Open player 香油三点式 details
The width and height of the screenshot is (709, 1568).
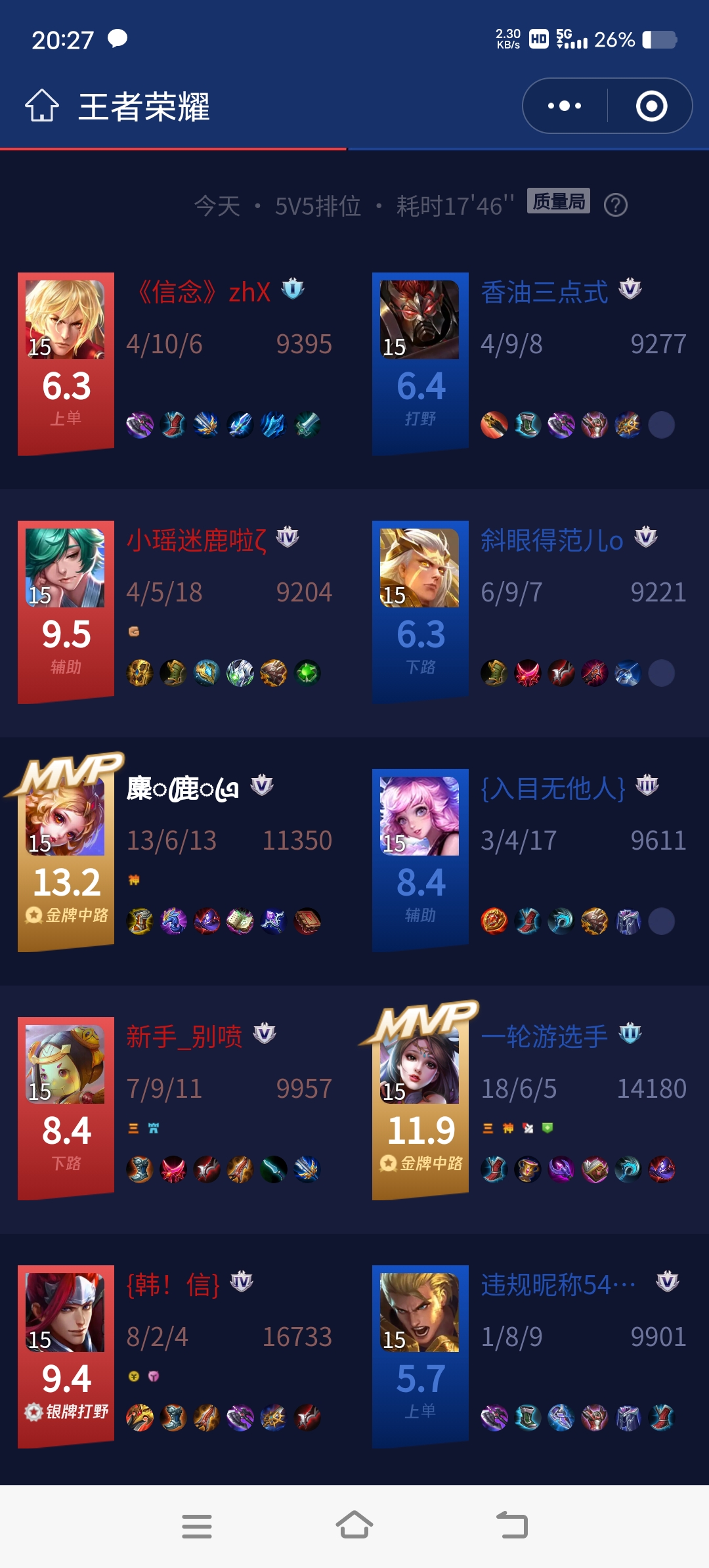pos(545,292)
